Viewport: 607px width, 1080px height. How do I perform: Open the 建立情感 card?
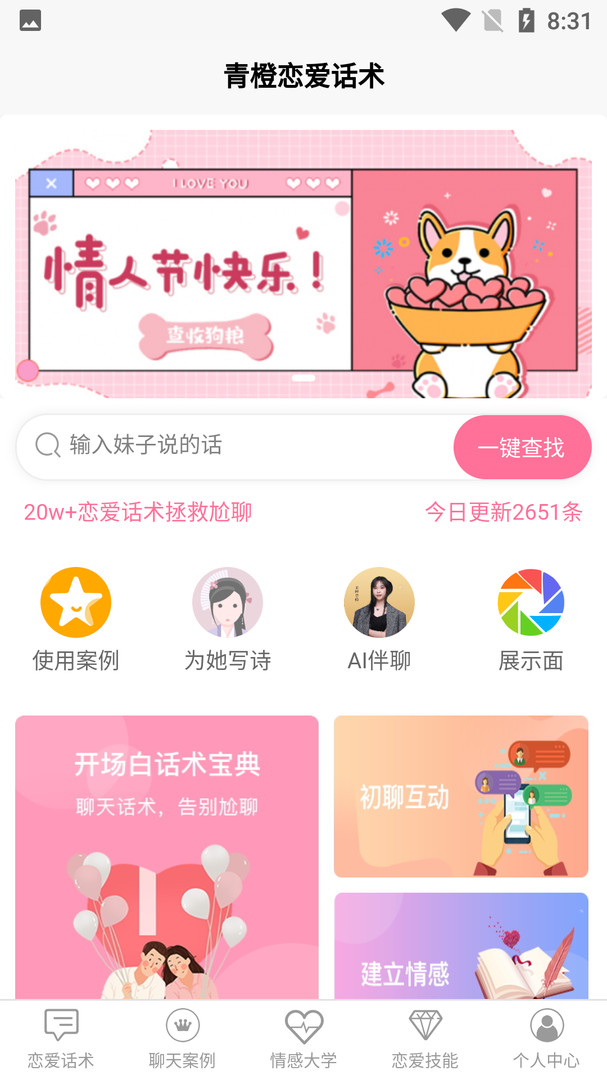tap(461, 946)
